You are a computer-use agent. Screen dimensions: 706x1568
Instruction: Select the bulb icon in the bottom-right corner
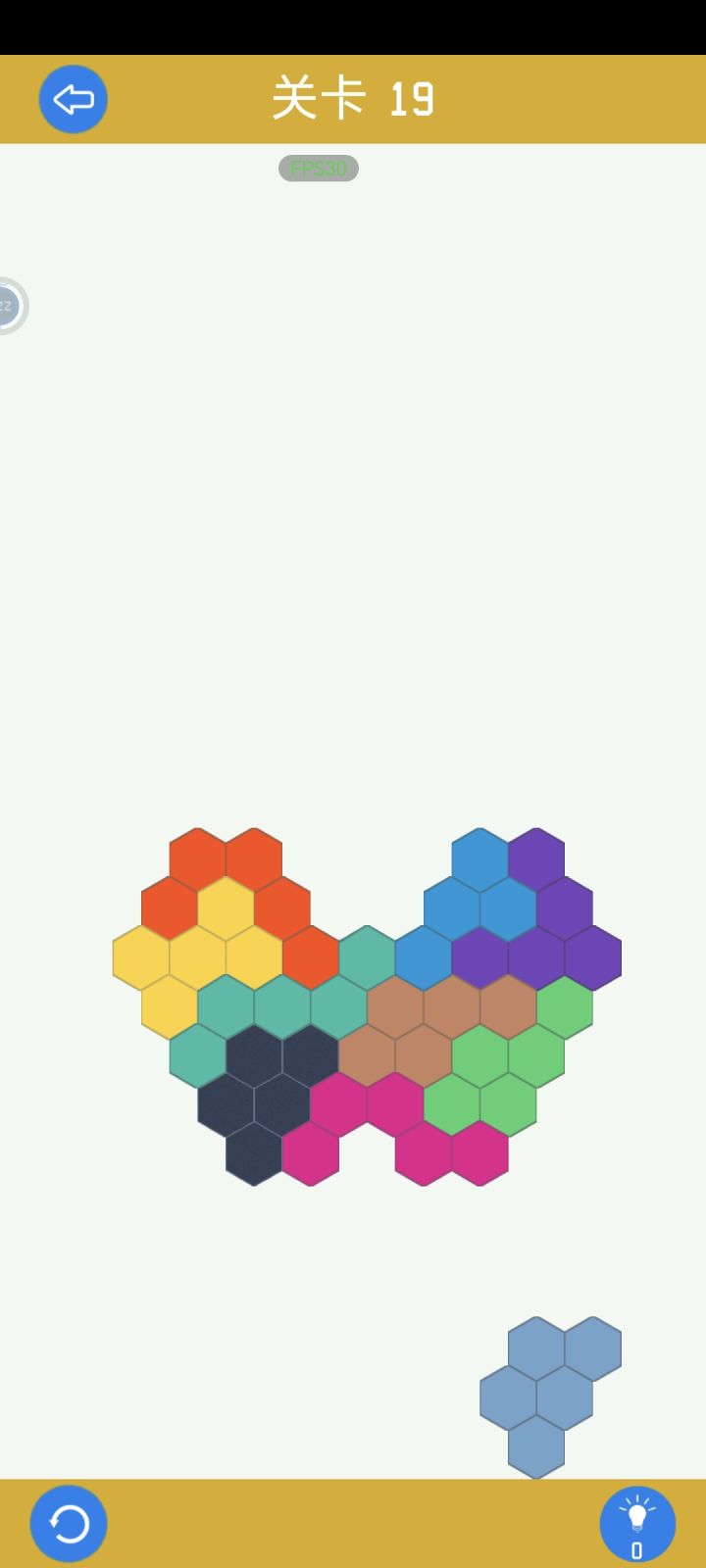(x=636, y=1517)
